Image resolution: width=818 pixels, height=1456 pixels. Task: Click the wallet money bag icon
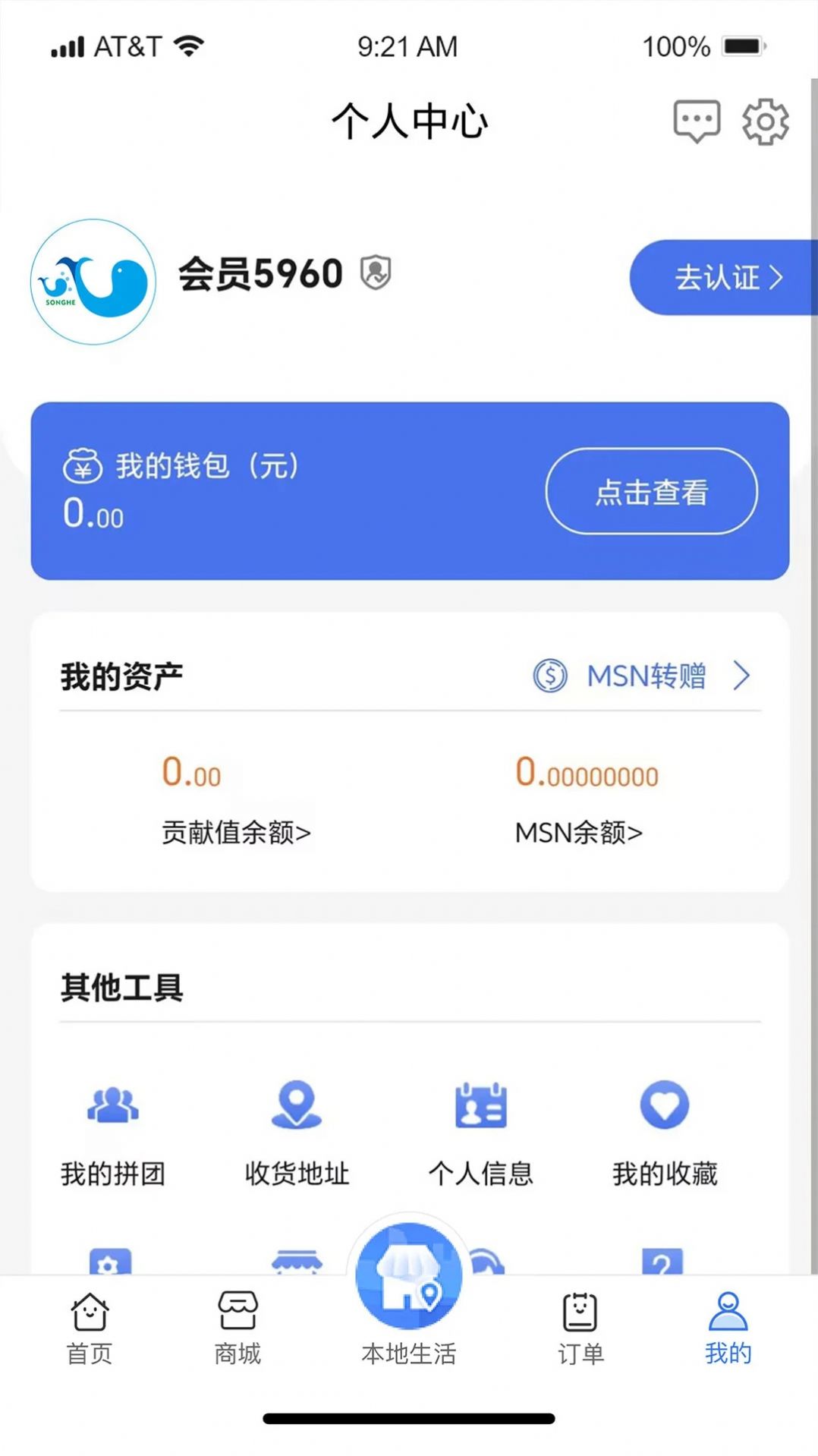[x=83, y=466]
